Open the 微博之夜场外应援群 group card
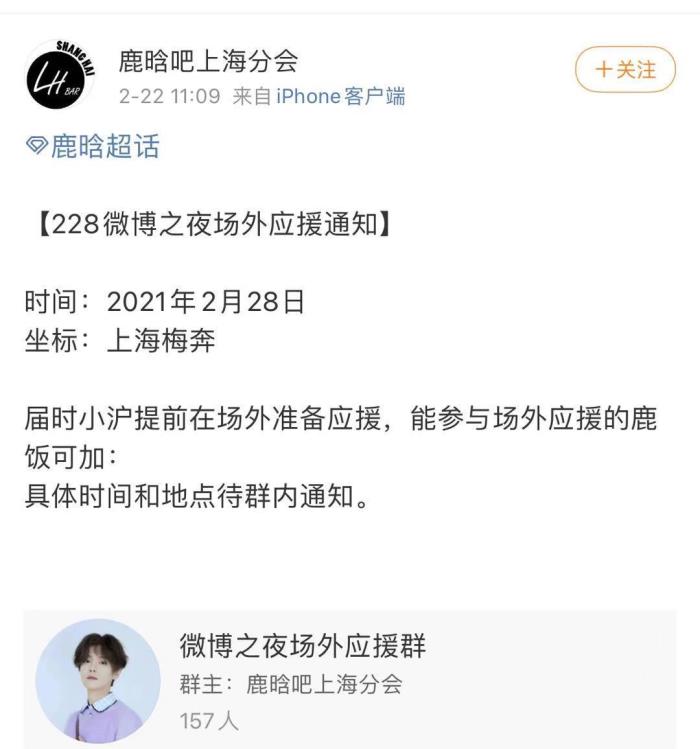This screenshot has height=749, width=700. [350, 680]
